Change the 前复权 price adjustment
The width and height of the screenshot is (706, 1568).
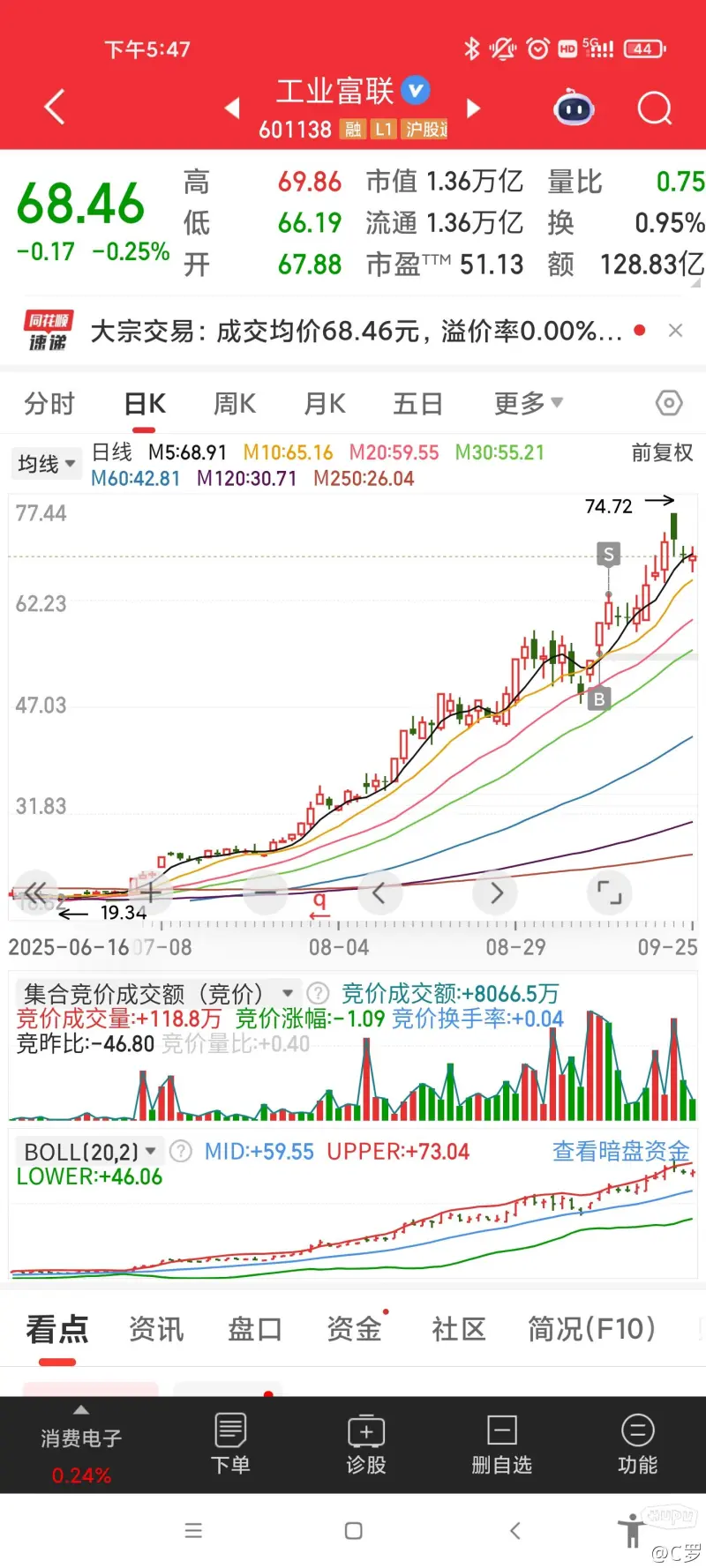(662, 453)
